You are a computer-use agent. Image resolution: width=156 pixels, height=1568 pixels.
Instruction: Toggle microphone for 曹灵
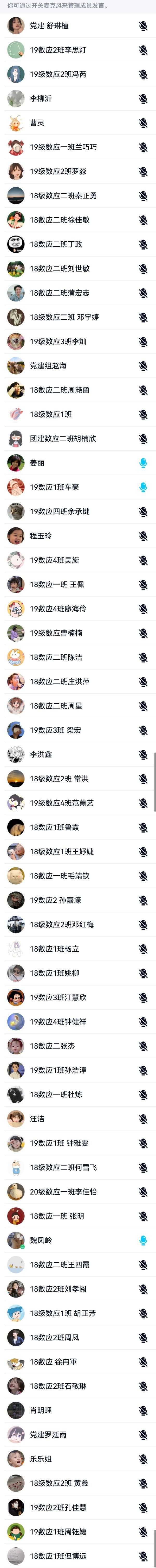[x=143, y=123]
